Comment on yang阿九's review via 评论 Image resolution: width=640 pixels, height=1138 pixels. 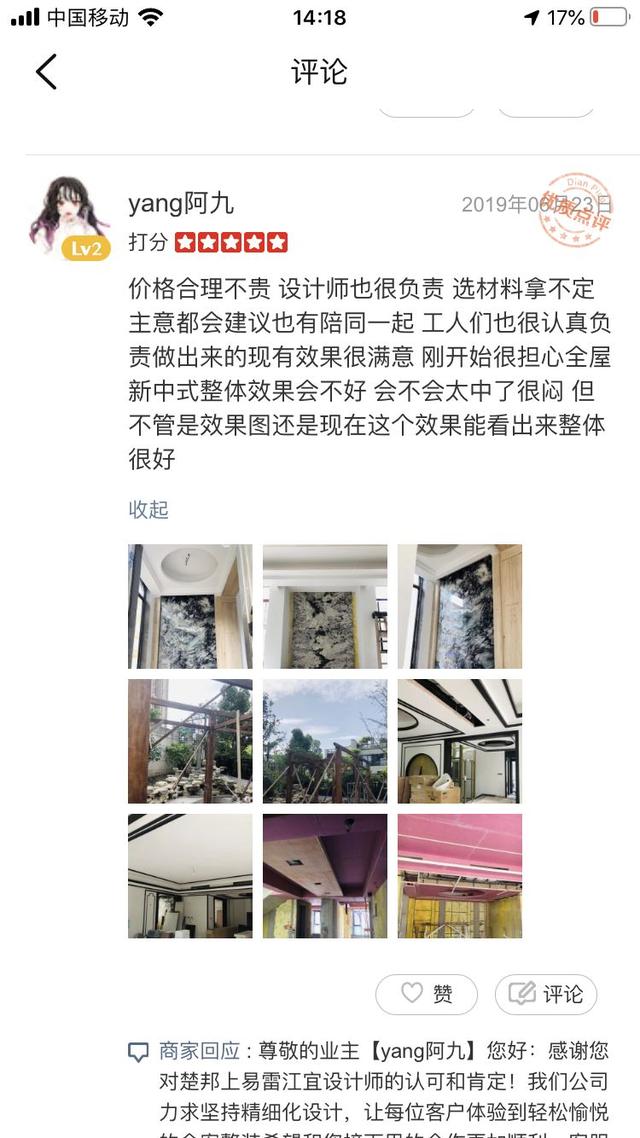click(546, 994)
